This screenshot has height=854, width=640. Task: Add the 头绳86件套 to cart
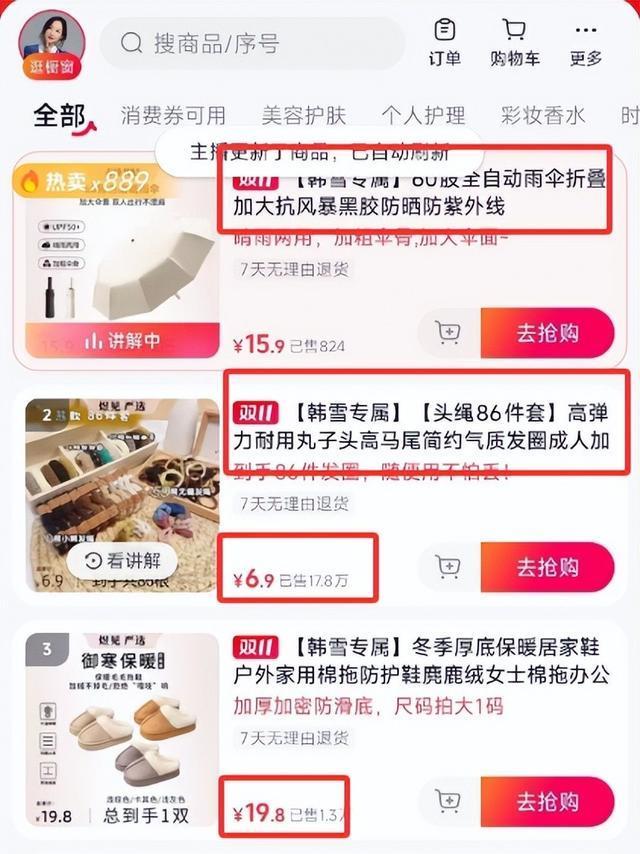pos(447,567)
